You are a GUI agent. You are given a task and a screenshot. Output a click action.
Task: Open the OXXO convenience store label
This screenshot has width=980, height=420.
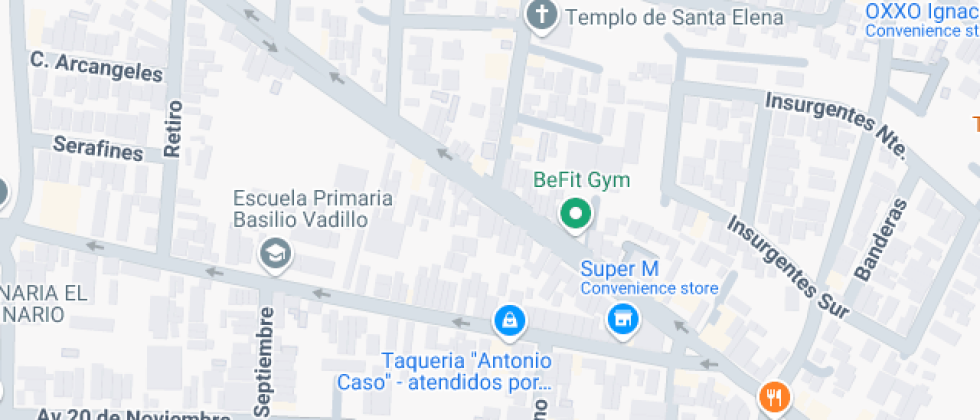point(921,20)
